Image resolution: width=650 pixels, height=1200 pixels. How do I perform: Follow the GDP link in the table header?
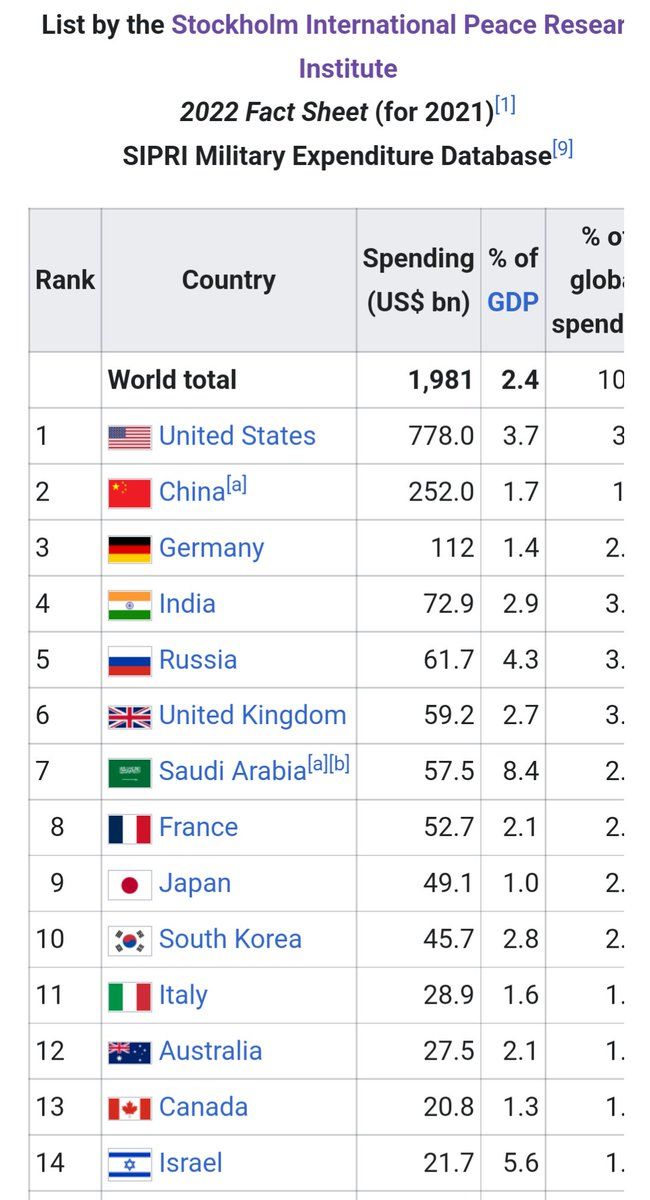[512, 302]
